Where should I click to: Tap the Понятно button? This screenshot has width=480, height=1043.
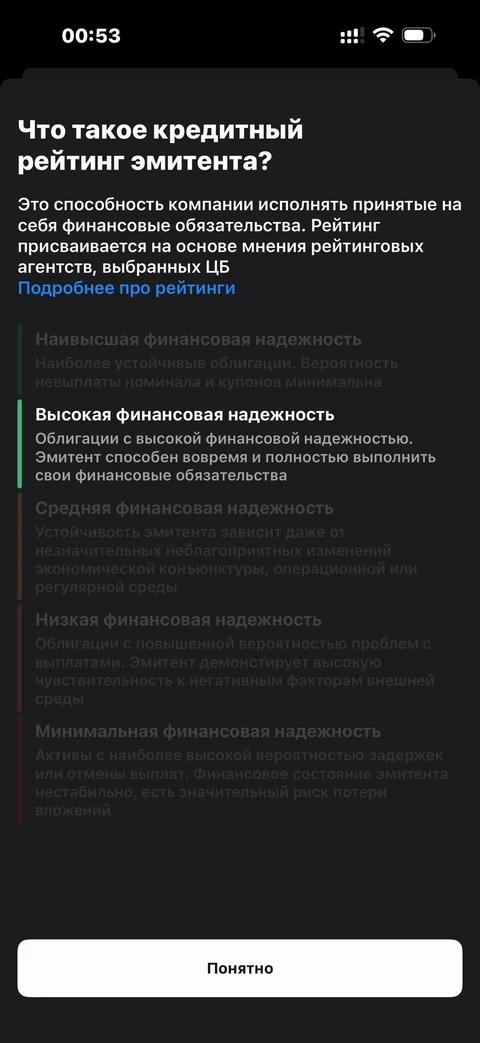[x=240, y=968]
